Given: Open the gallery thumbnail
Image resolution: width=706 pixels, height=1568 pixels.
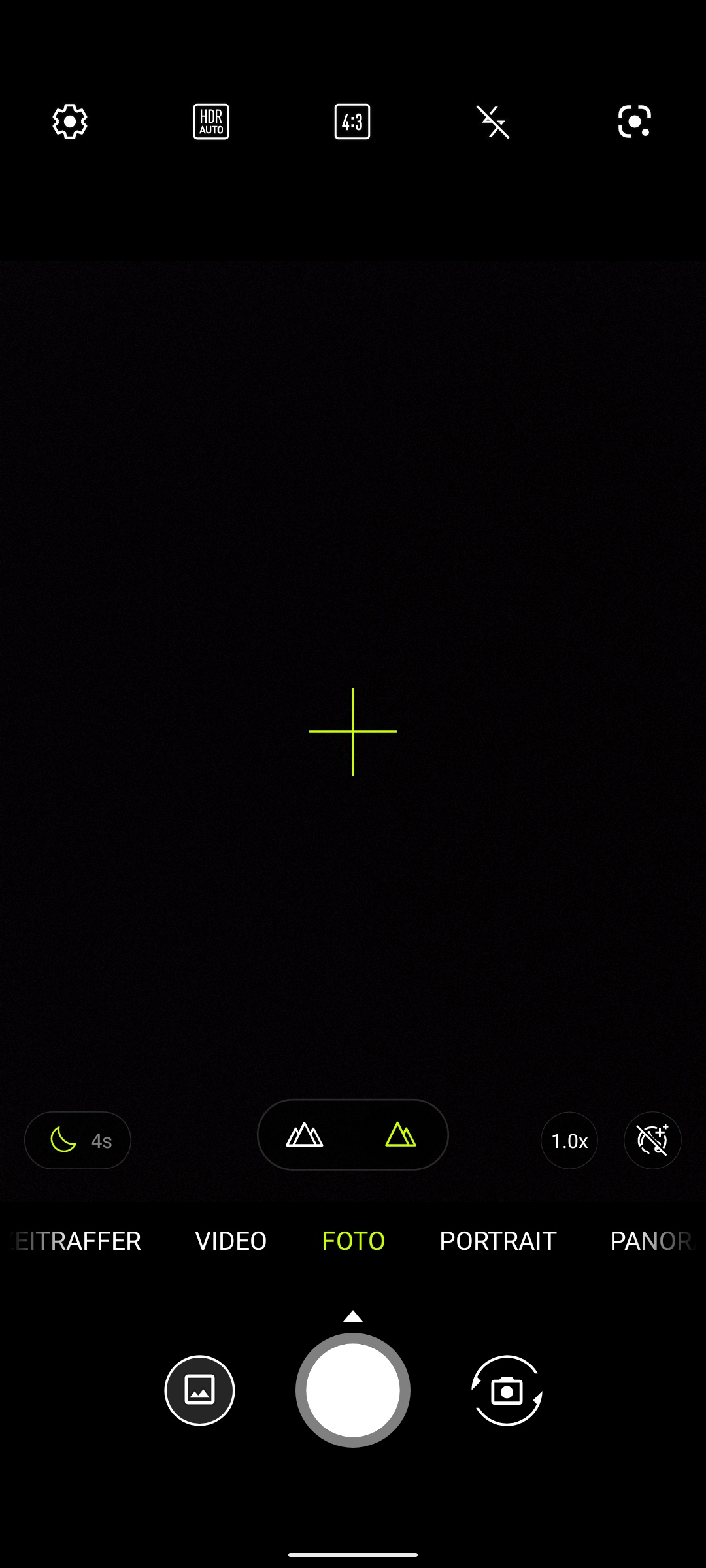Looking at the screenshot, I should point(199,1390).
